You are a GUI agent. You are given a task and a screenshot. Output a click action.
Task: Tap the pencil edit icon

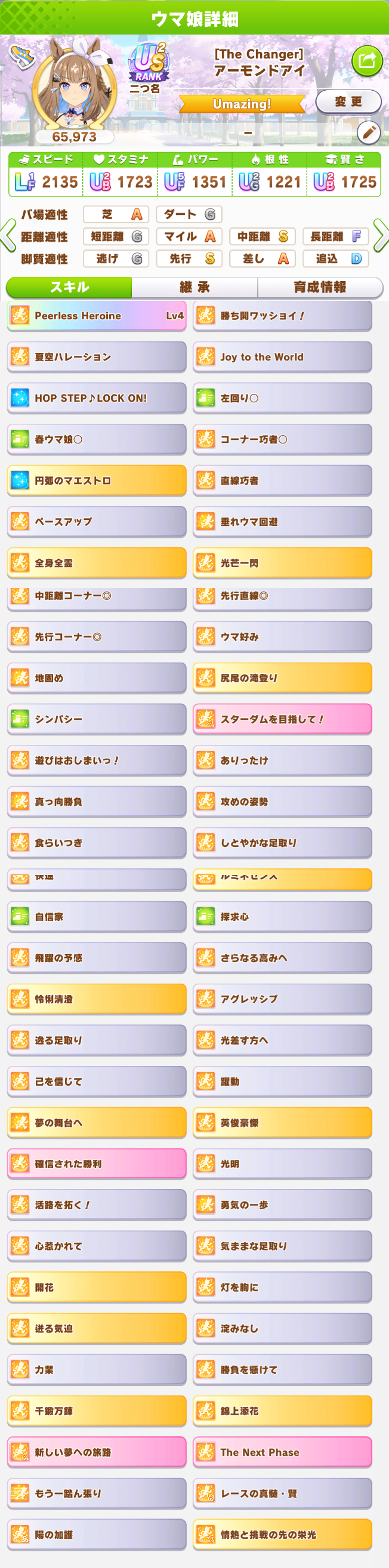368,132
